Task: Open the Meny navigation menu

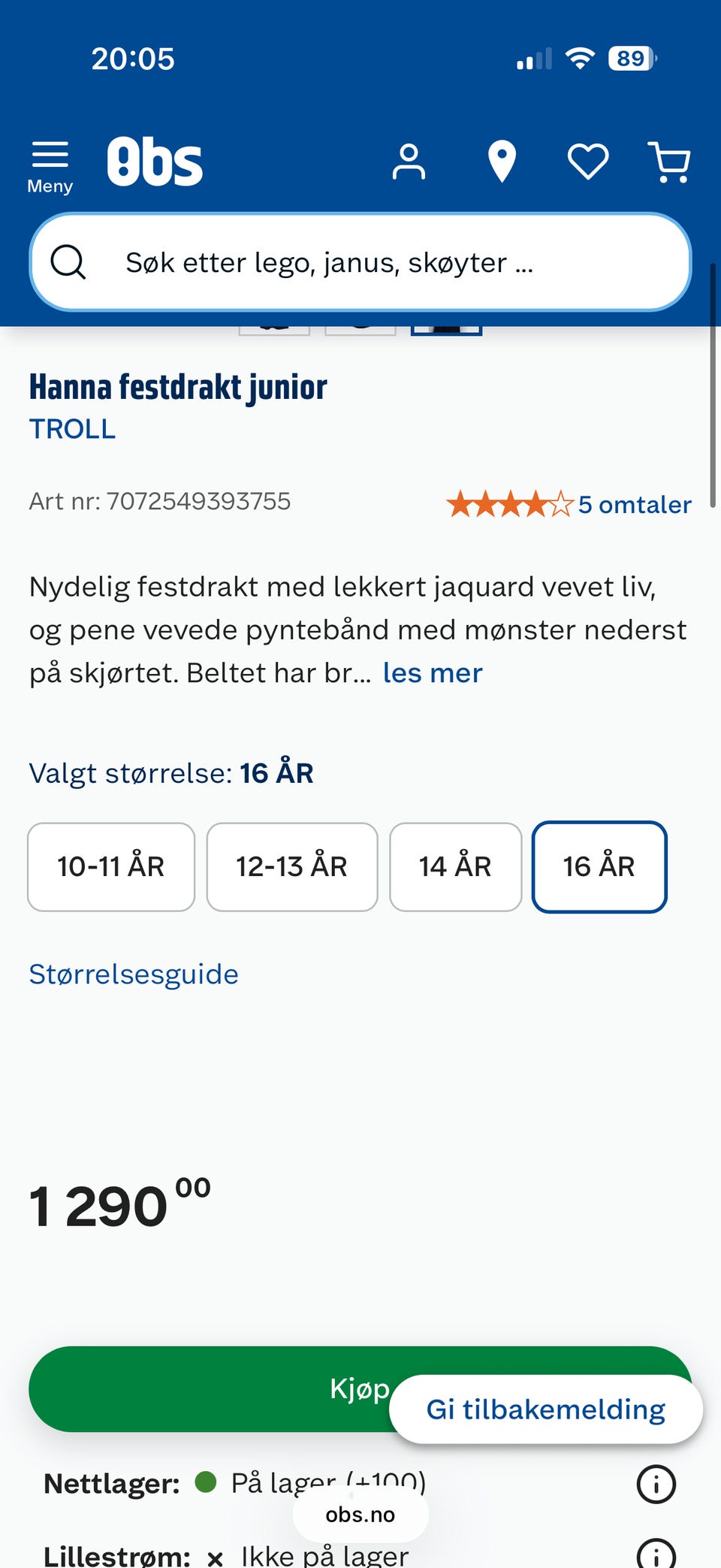Action: (x=50, y=159)
